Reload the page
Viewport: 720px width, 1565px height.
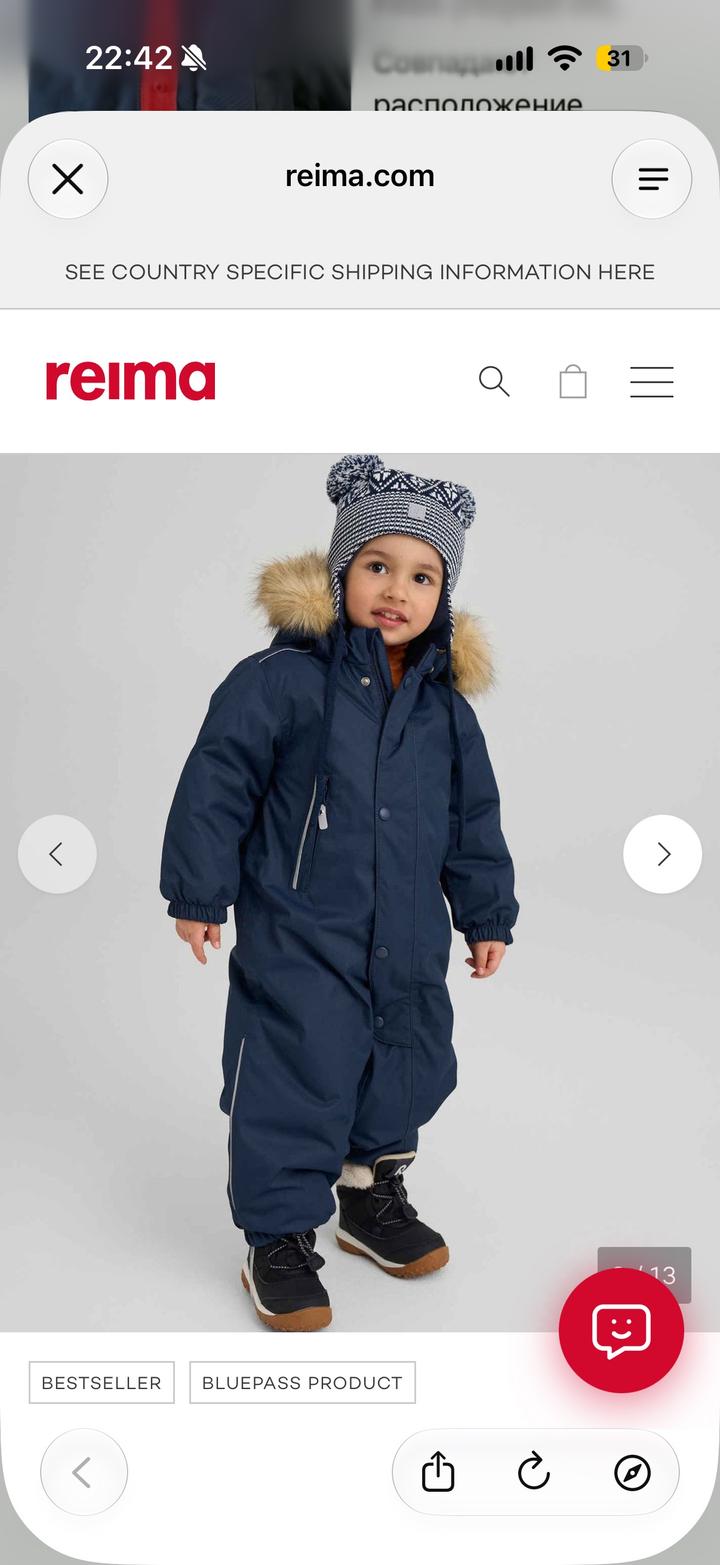(x=534, y=1472)
